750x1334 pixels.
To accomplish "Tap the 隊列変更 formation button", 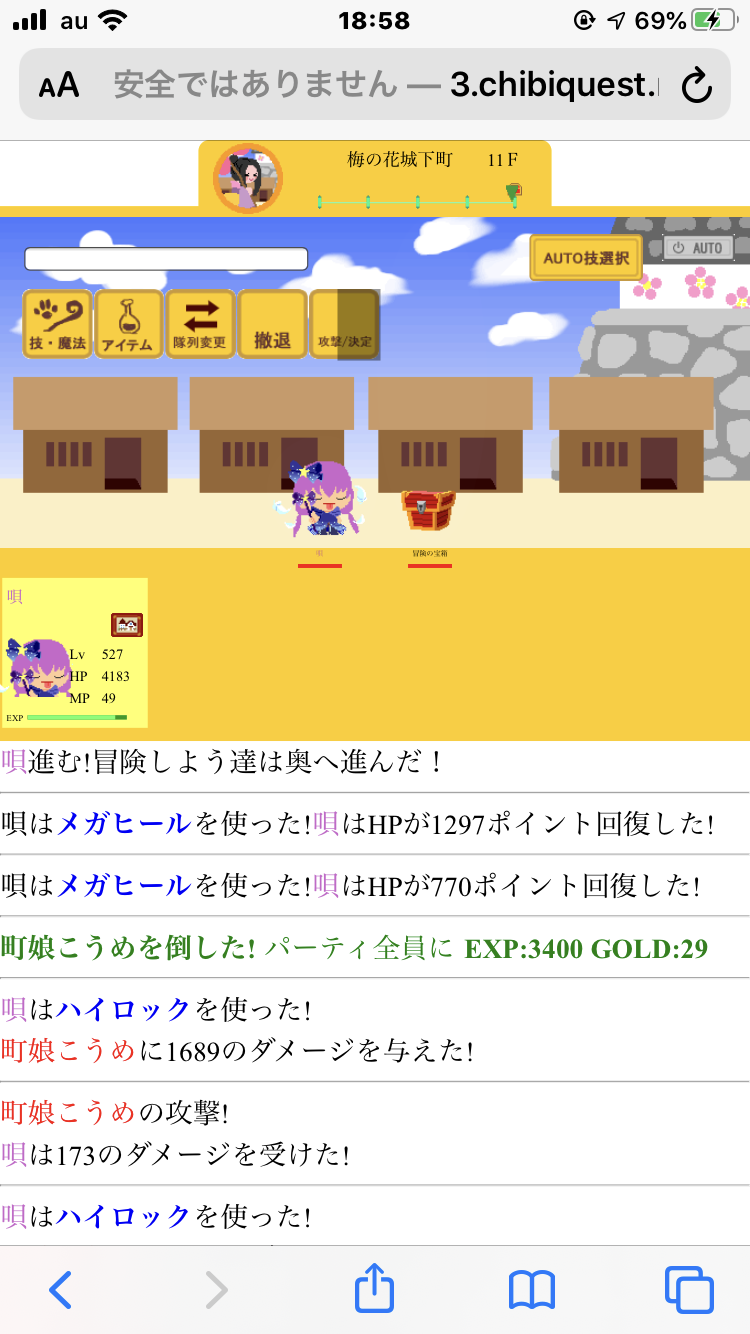I will [x=200, y=324].
